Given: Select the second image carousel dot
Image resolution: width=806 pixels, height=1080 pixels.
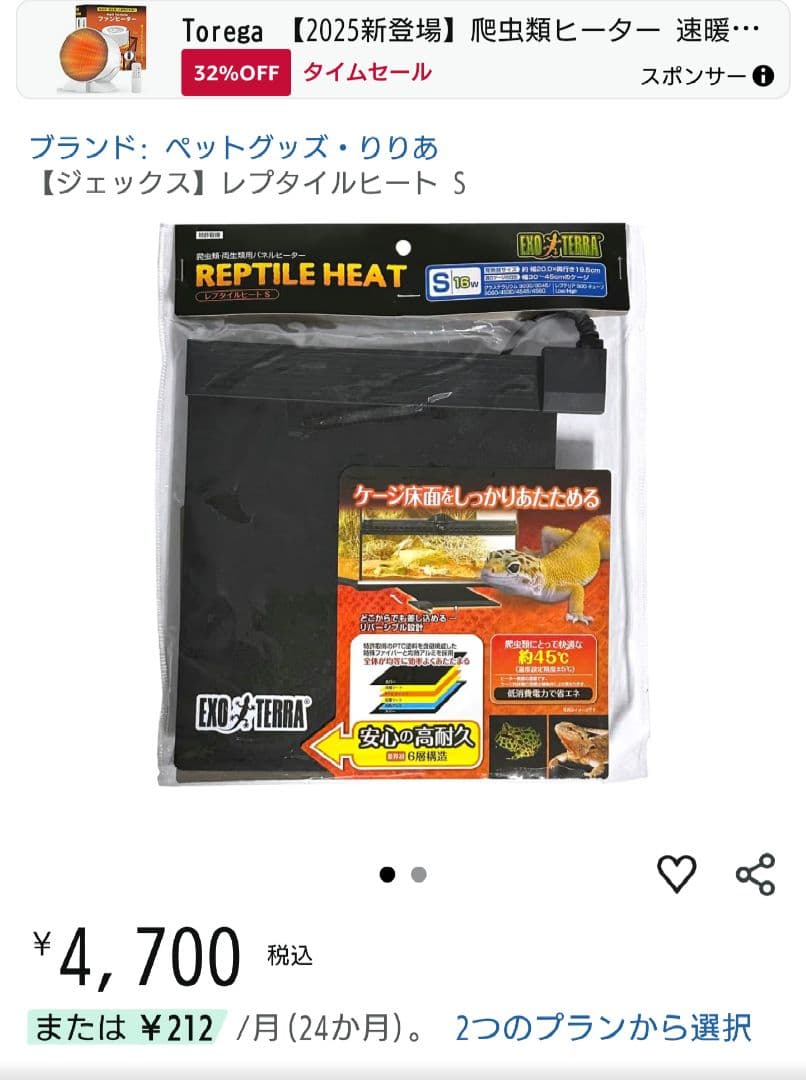Looking at the screenshot, I should click(419, 873).
